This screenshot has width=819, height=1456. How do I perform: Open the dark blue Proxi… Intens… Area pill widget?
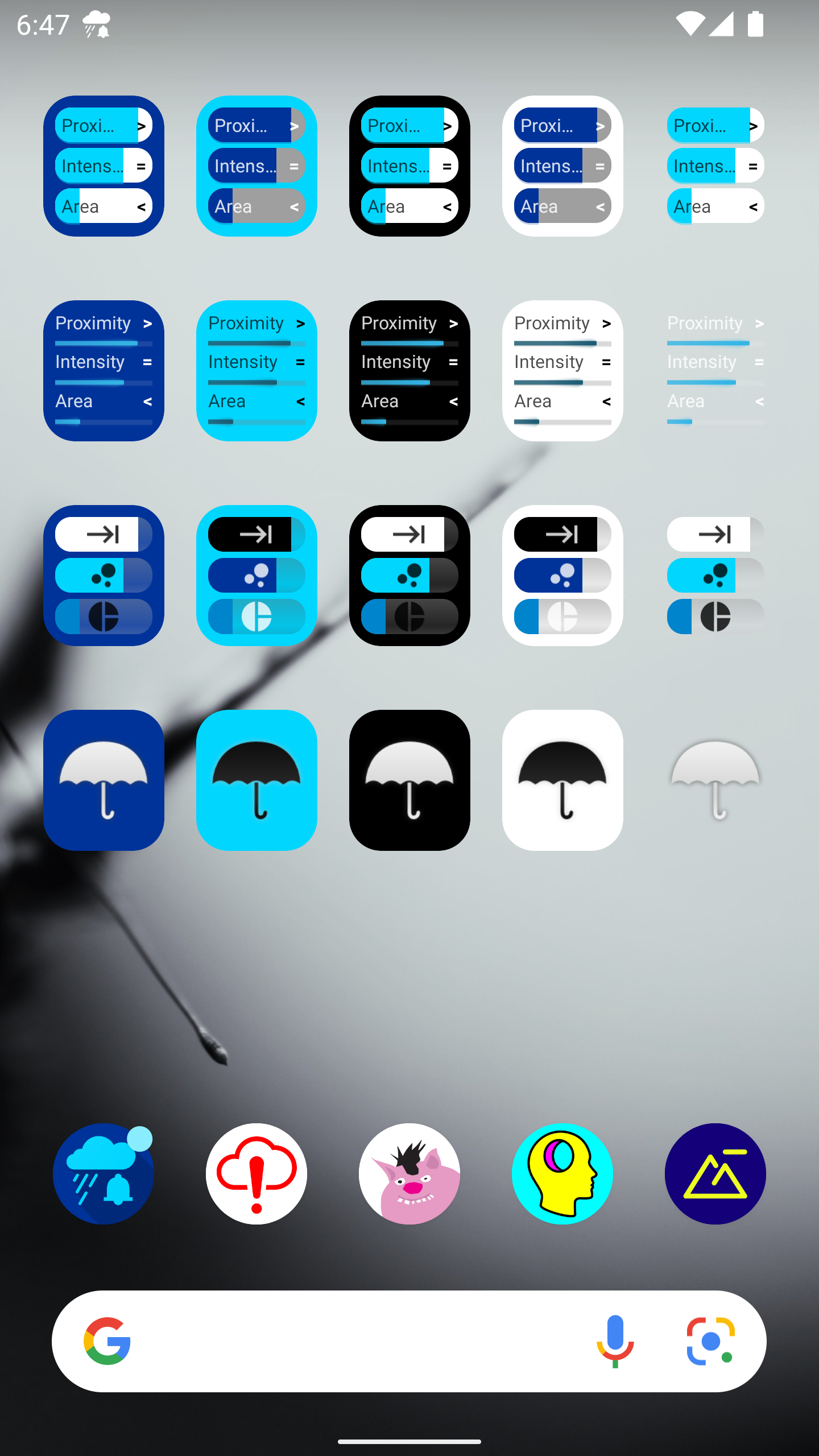point(104,166)
